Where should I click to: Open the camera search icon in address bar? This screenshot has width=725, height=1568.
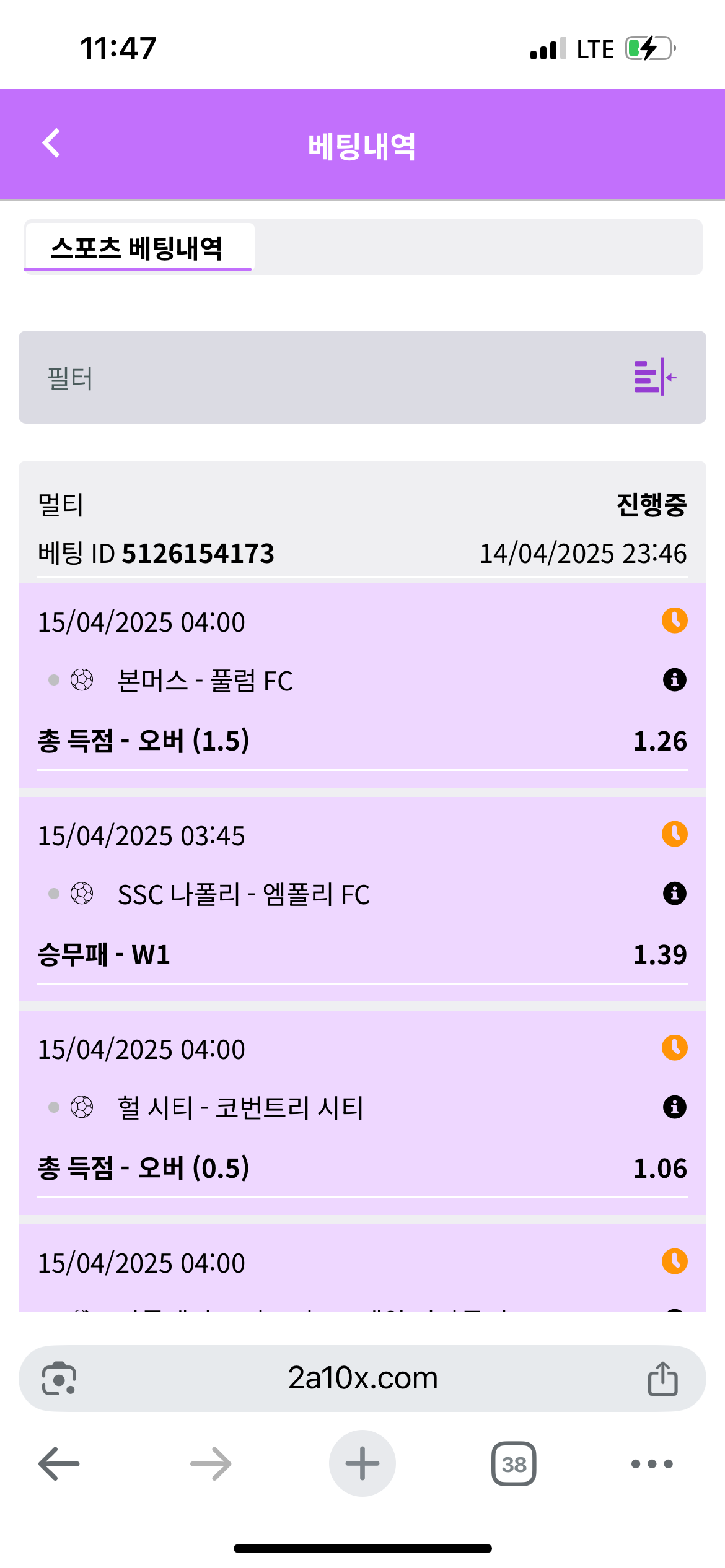59,1379
